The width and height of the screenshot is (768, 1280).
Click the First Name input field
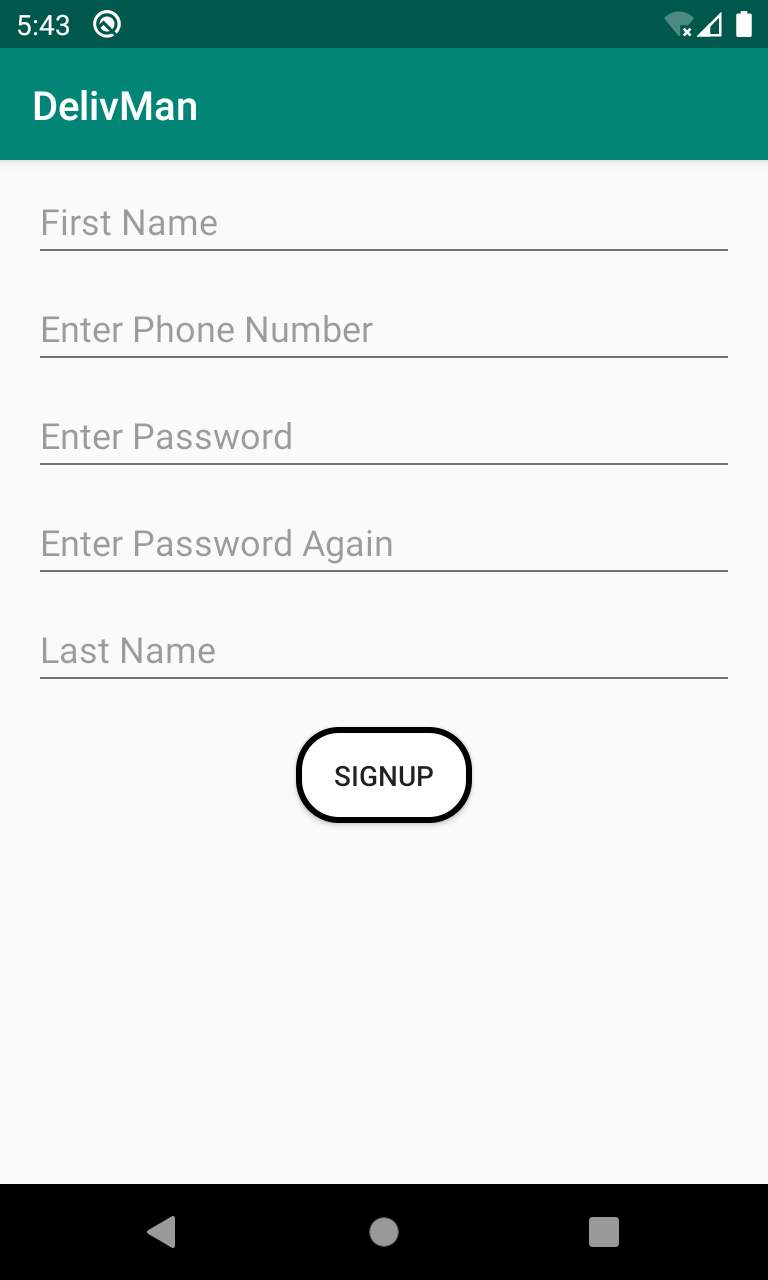(x=384, y=222)
